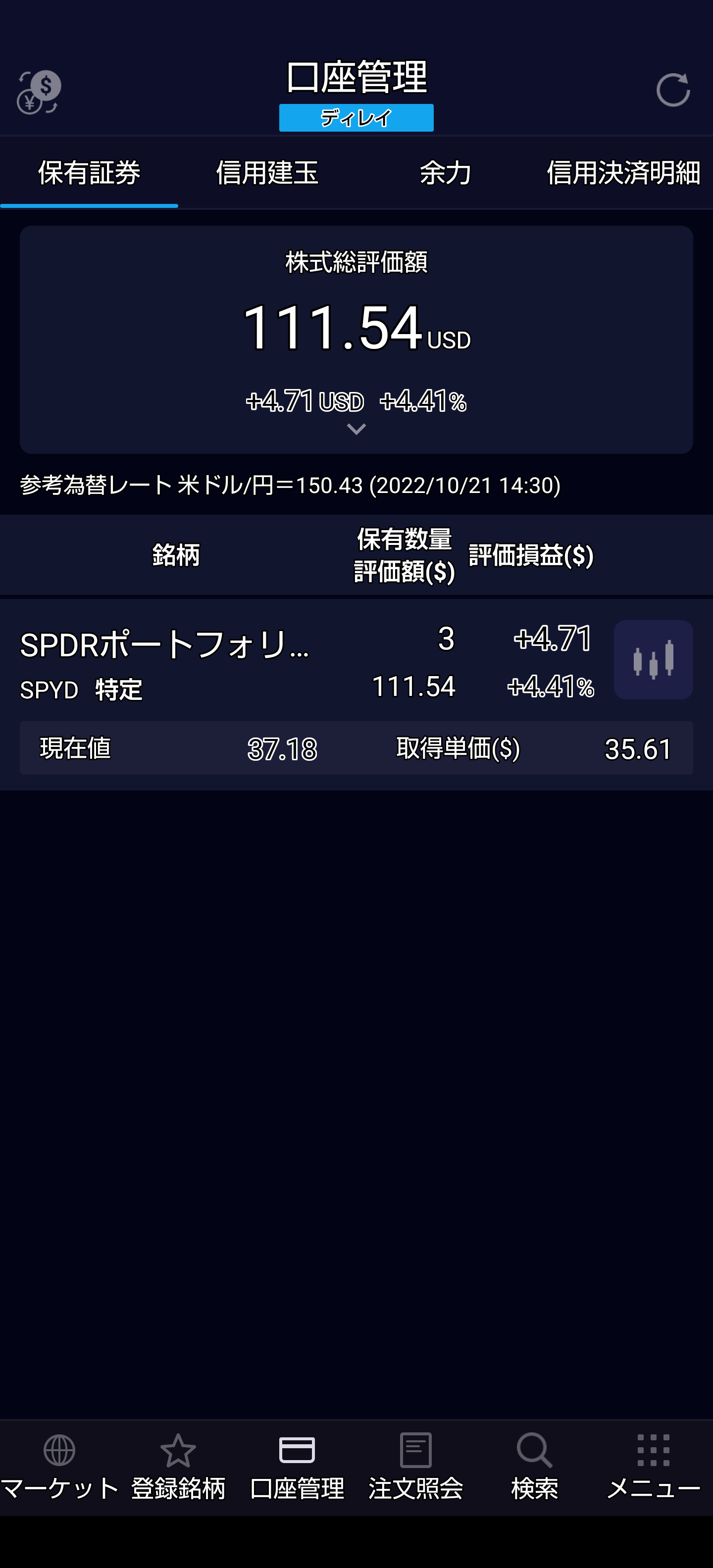Refresh the account data

673,91
